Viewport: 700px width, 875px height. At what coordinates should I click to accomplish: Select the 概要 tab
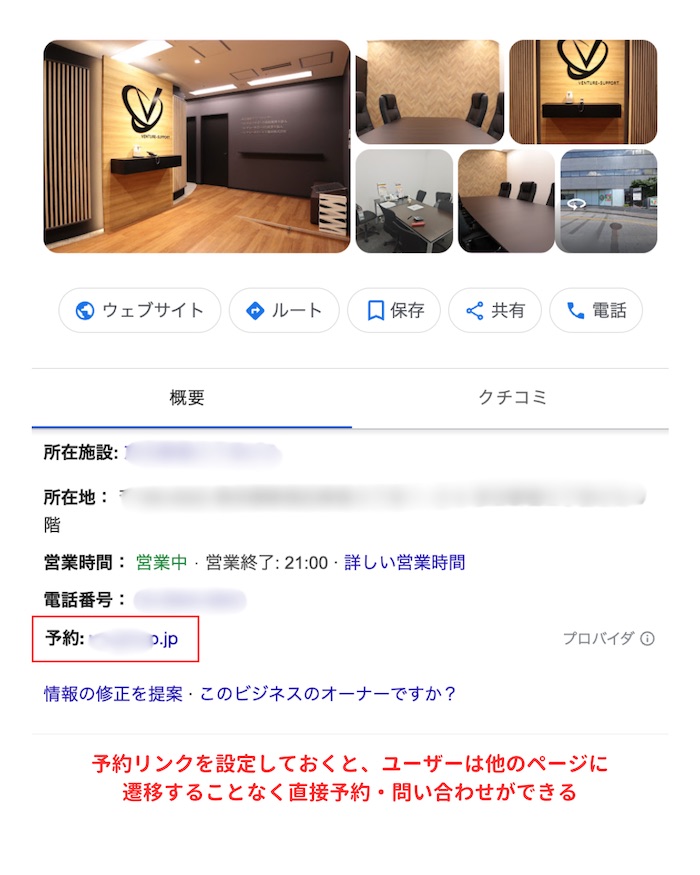coord(187,398)
